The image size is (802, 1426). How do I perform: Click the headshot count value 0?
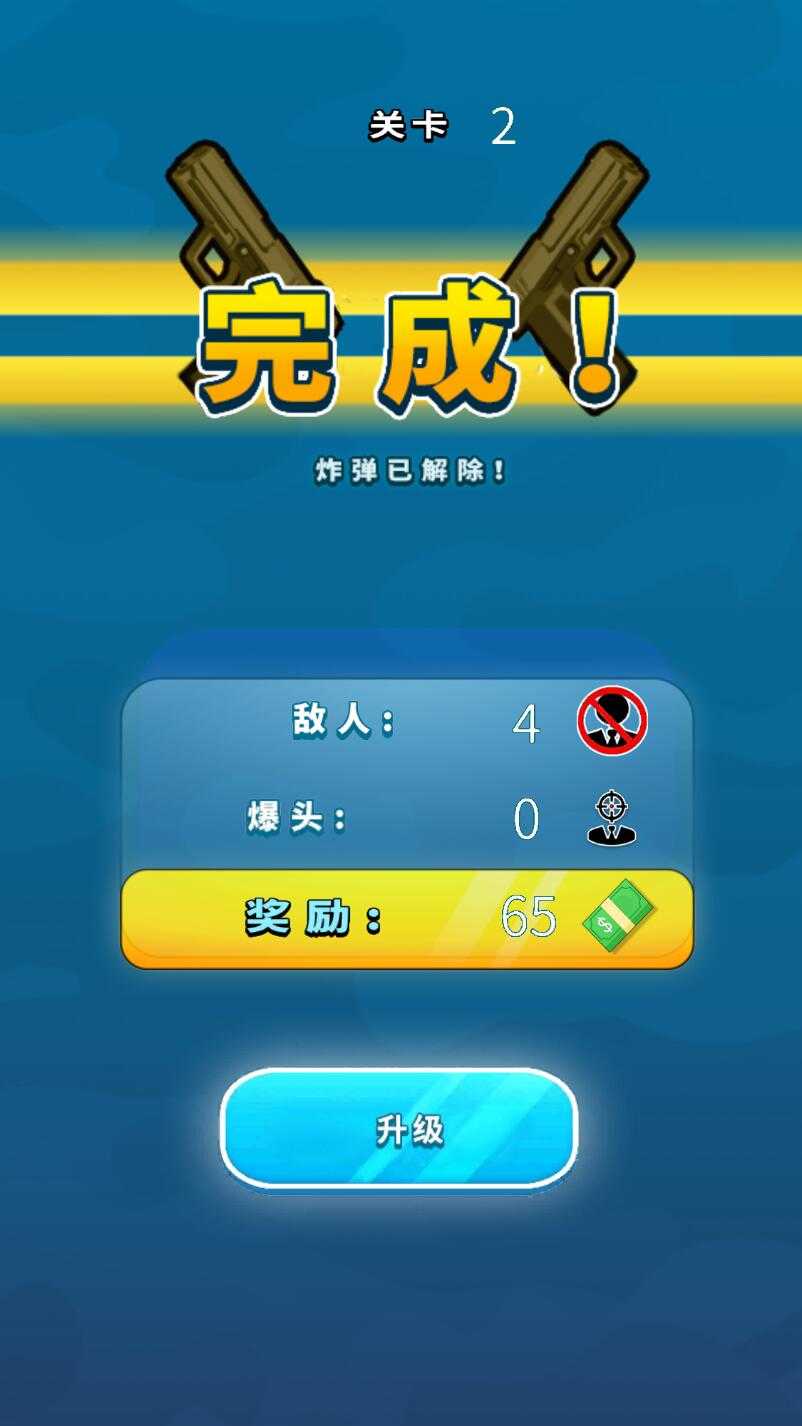pyautogui.click(x=524, y=816)
